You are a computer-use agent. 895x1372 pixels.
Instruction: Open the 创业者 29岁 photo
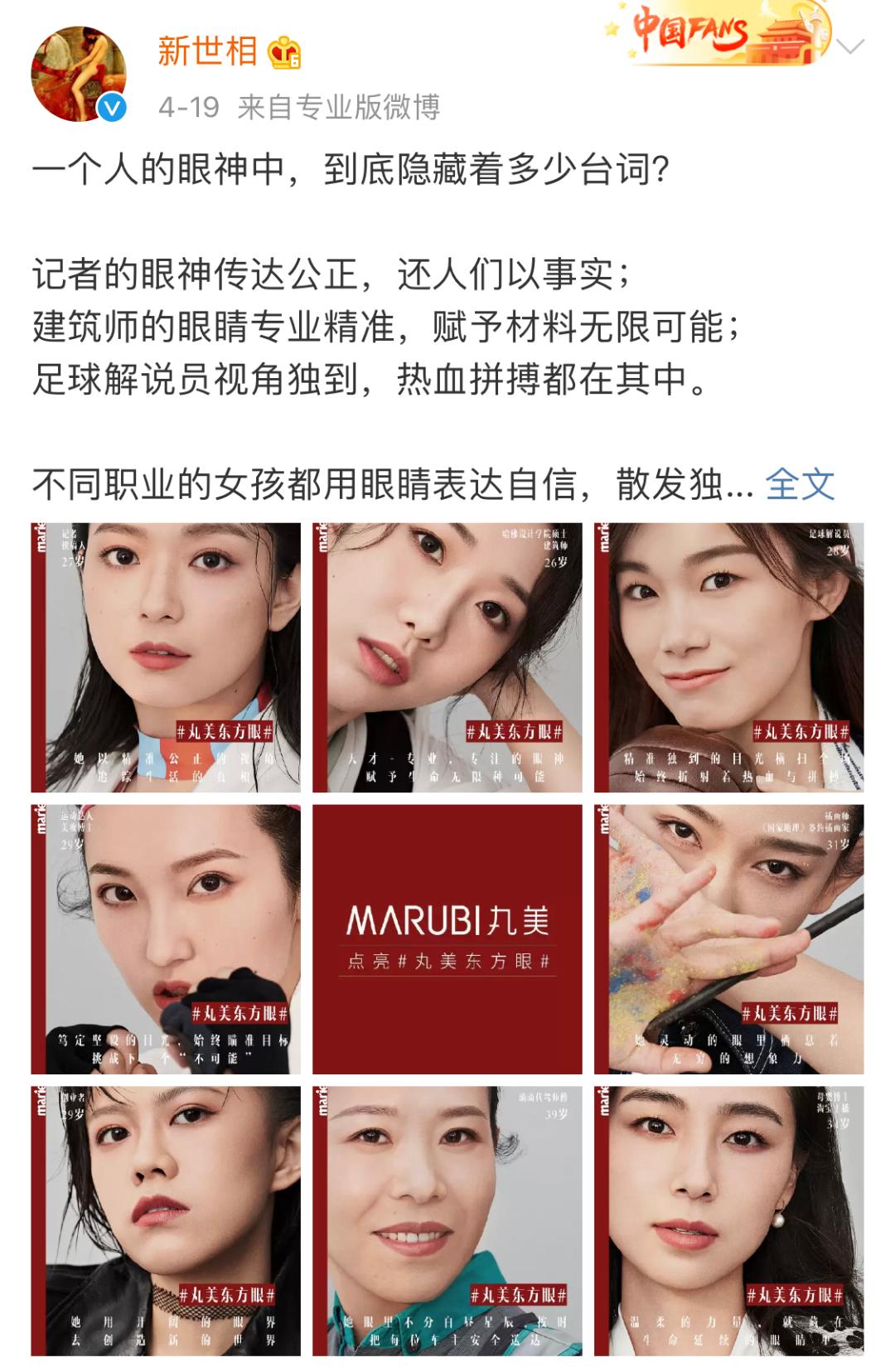tap(166, 1221)
